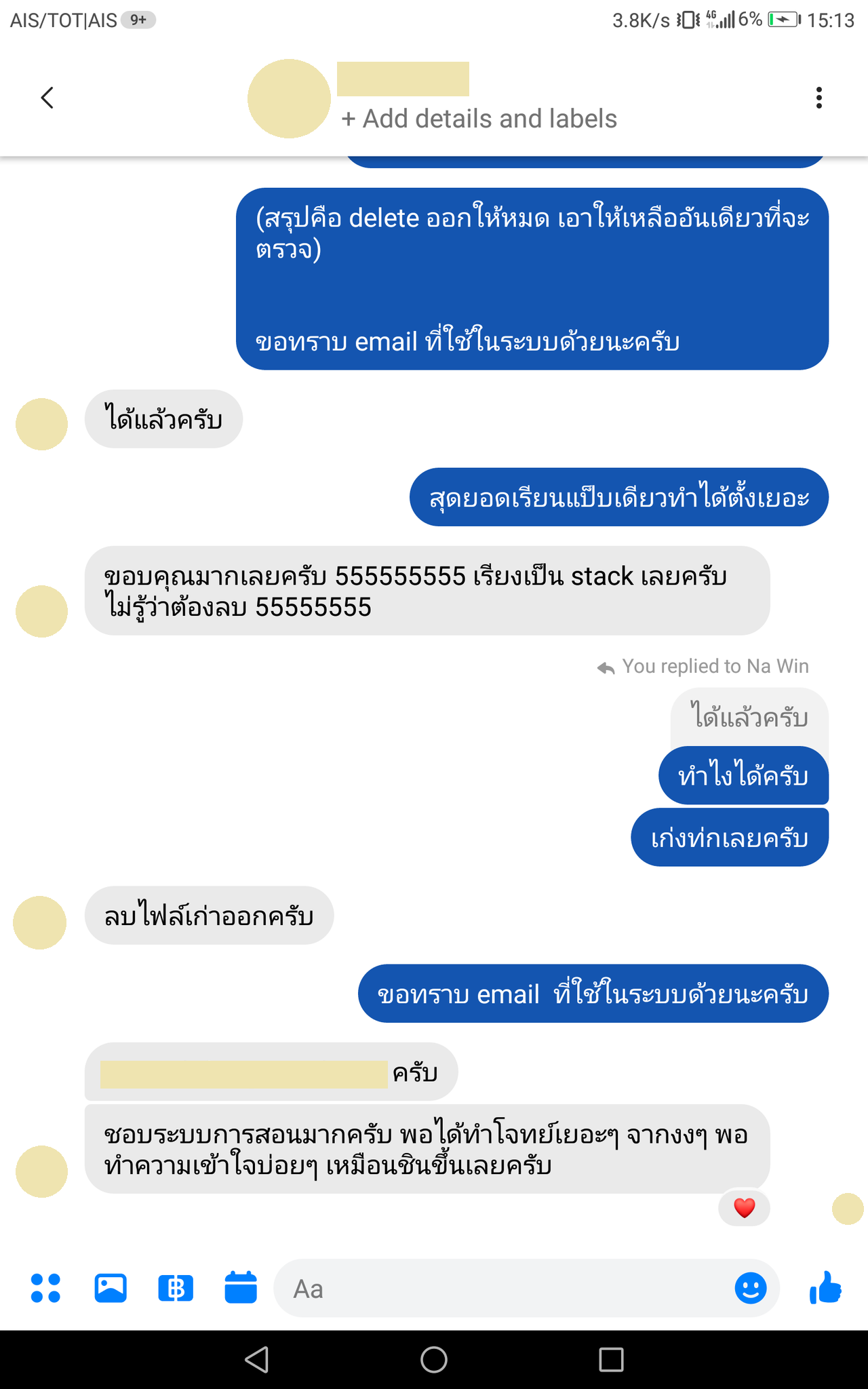Focus the Aa message field

502,1289
